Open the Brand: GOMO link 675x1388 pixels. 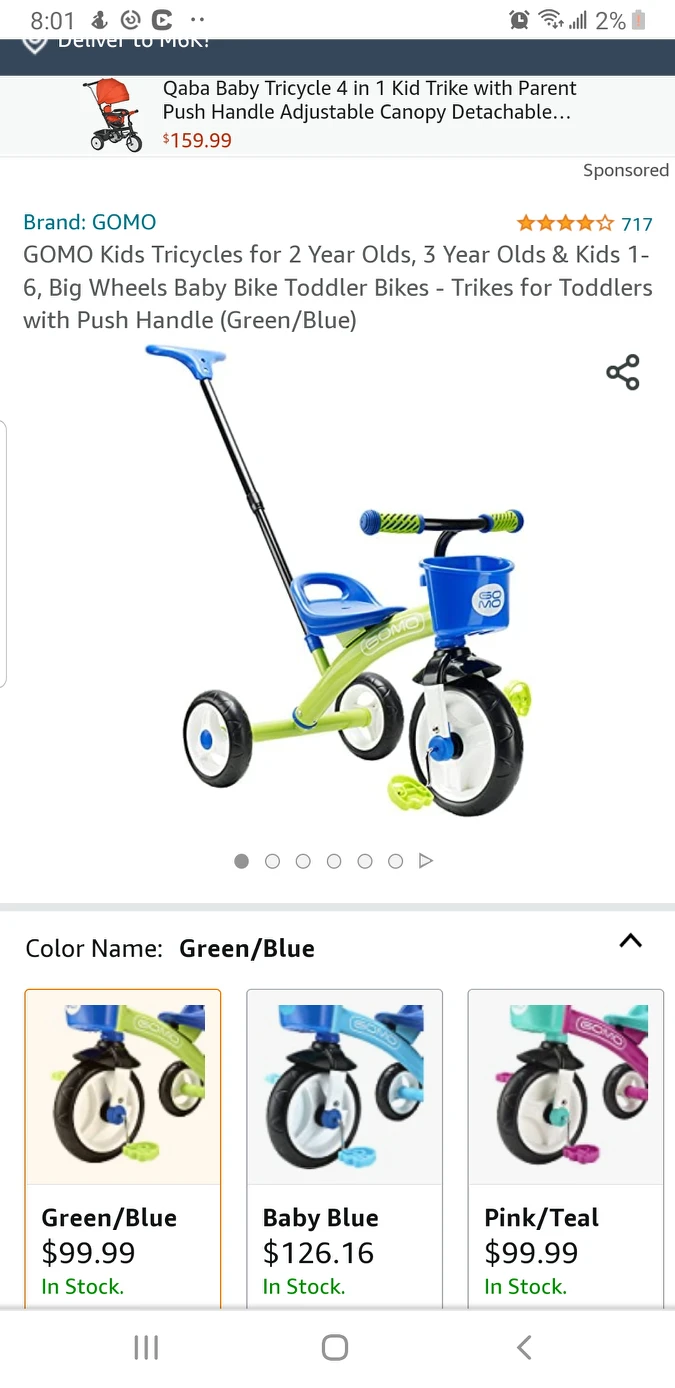click(x=90, y=222)
